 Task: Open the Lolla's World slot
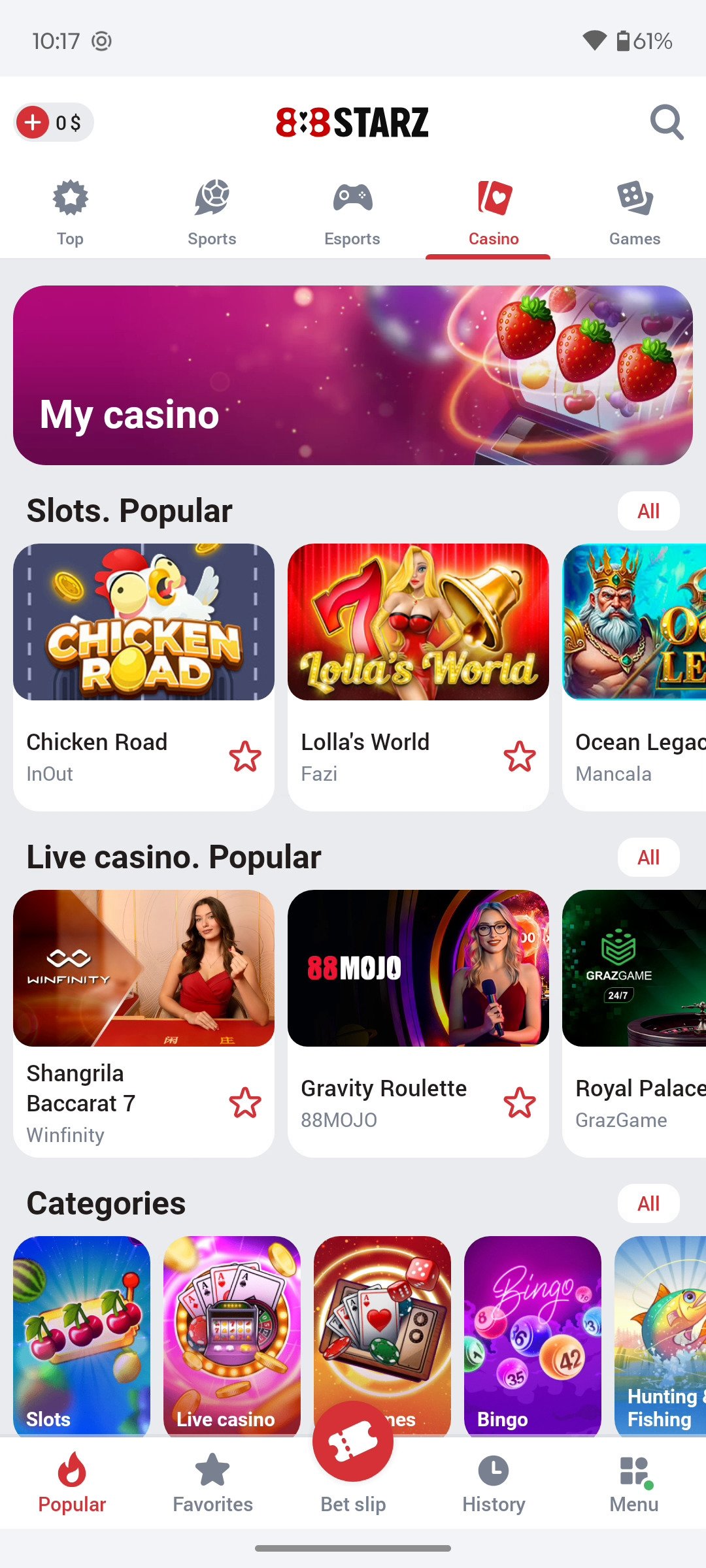(418, 678)
